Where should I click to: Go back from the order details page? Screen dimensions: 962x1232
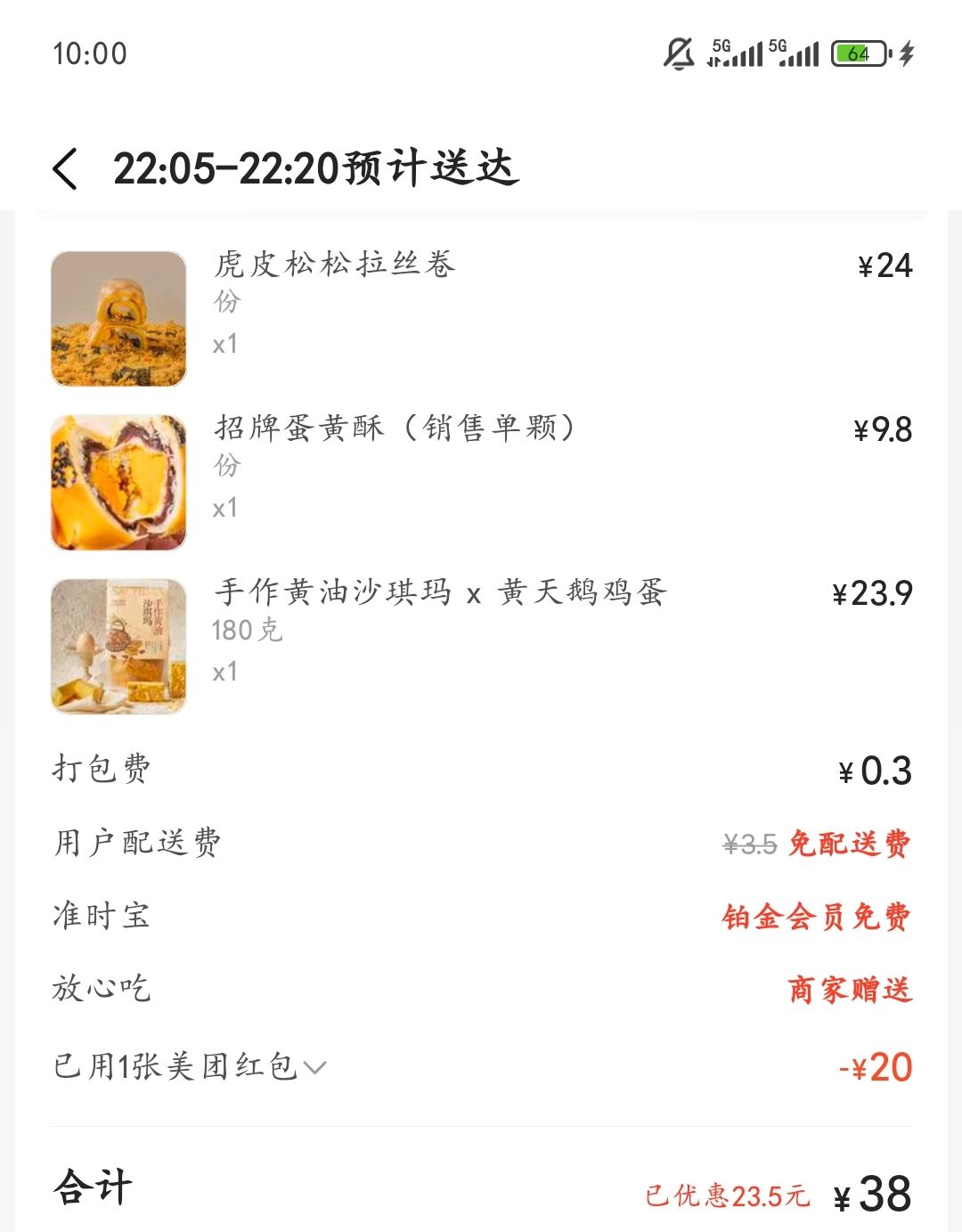tap(66, 168)
